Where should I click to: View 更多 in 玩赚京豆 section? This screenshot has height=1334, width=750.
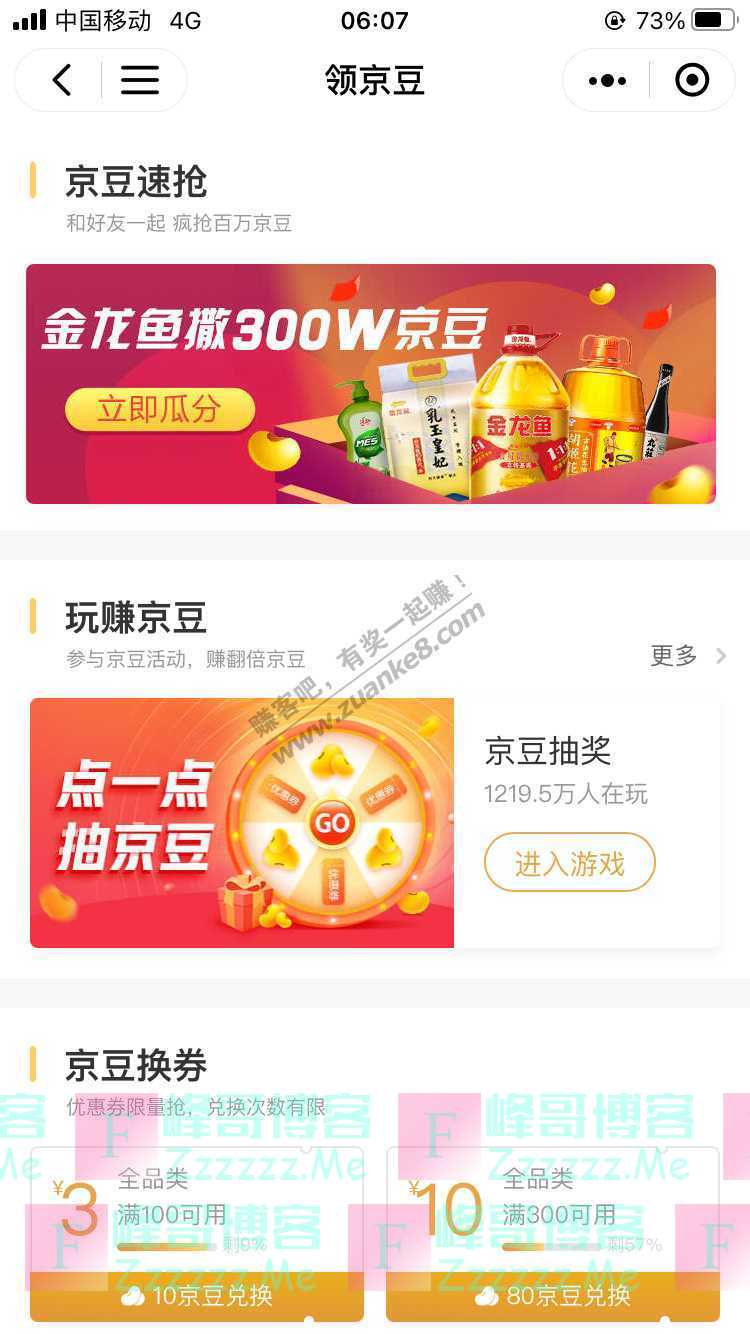point(688,656)
